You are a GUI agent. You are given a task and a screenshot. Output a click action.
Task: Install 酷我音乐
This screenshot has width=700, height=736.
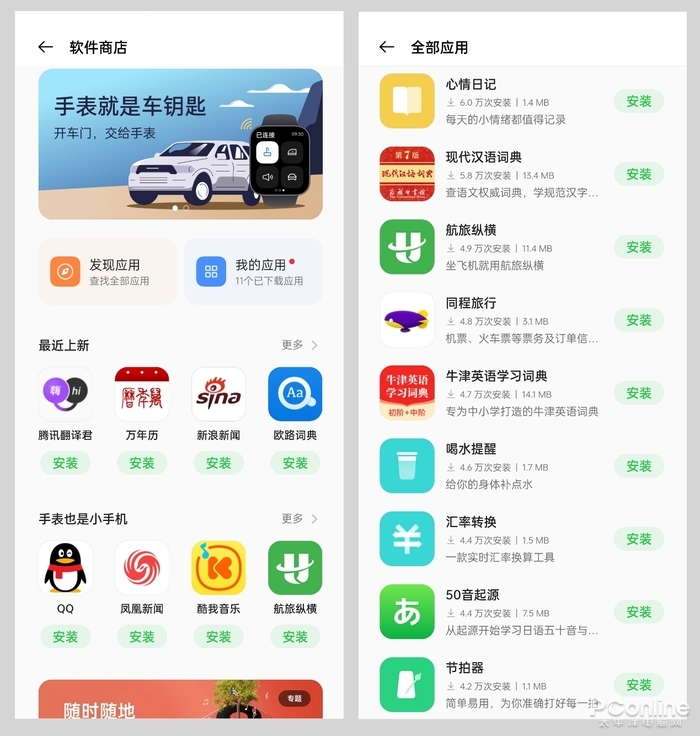click(218, 637)
